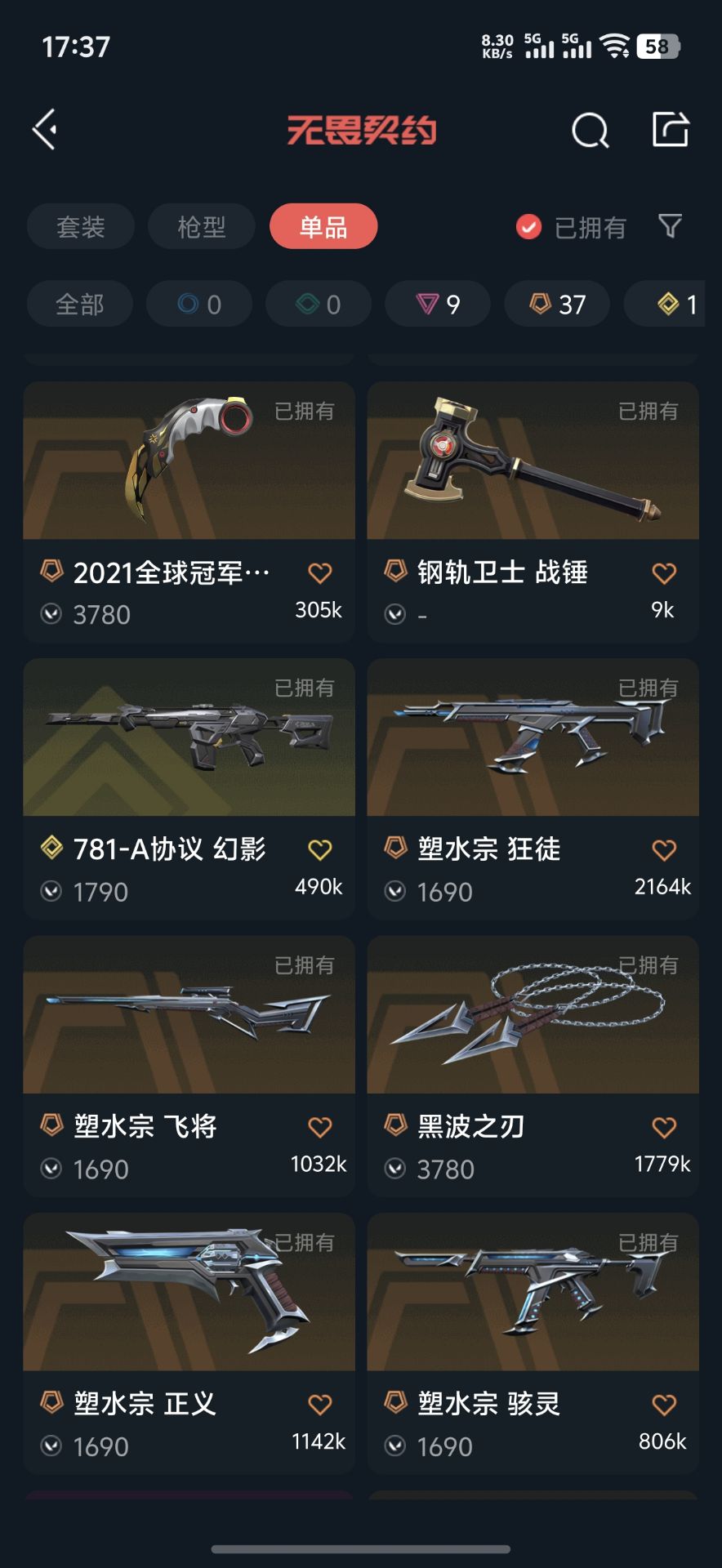Select the 单品 tab

point(323,226)
